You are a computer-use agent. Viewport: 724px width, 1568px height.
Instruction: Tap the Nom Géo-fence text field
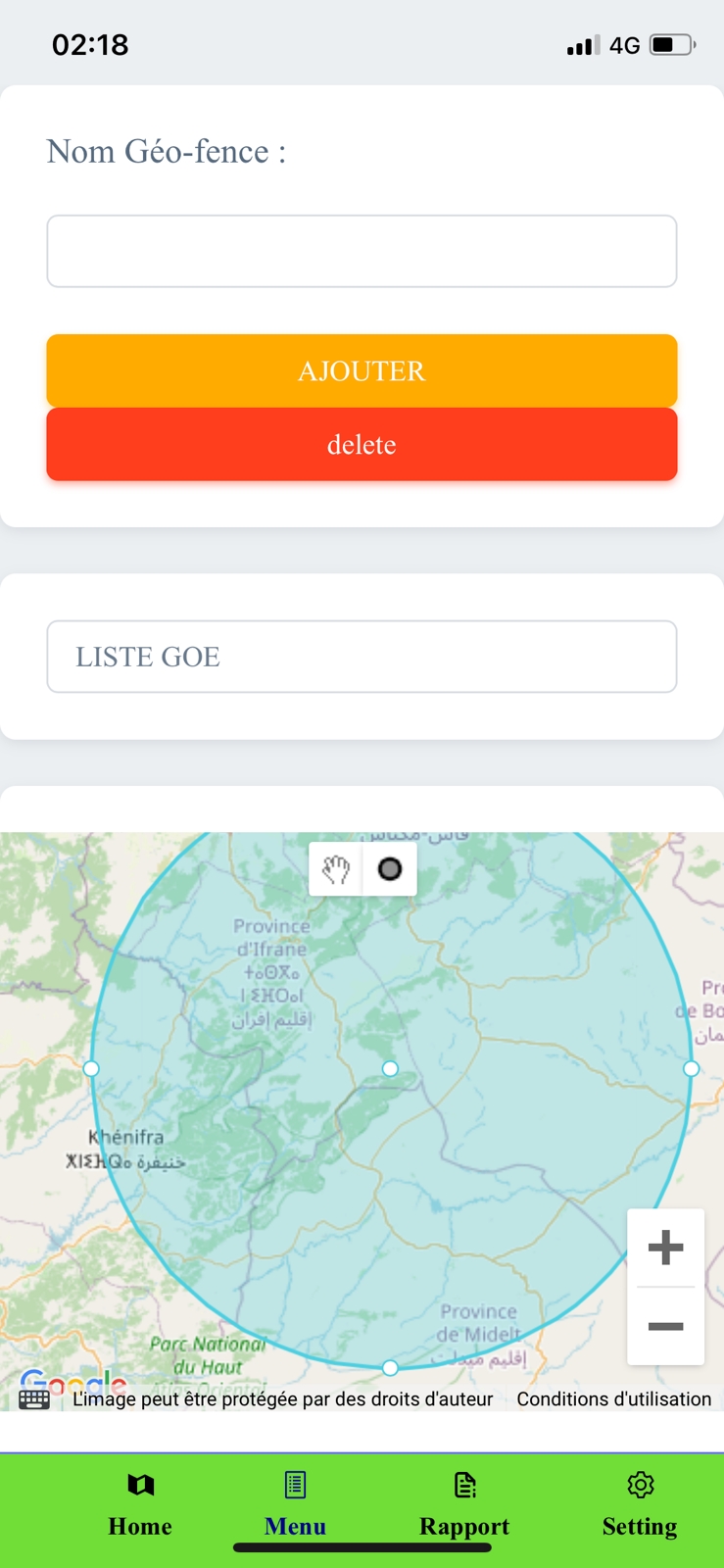[x=362, y=251]
